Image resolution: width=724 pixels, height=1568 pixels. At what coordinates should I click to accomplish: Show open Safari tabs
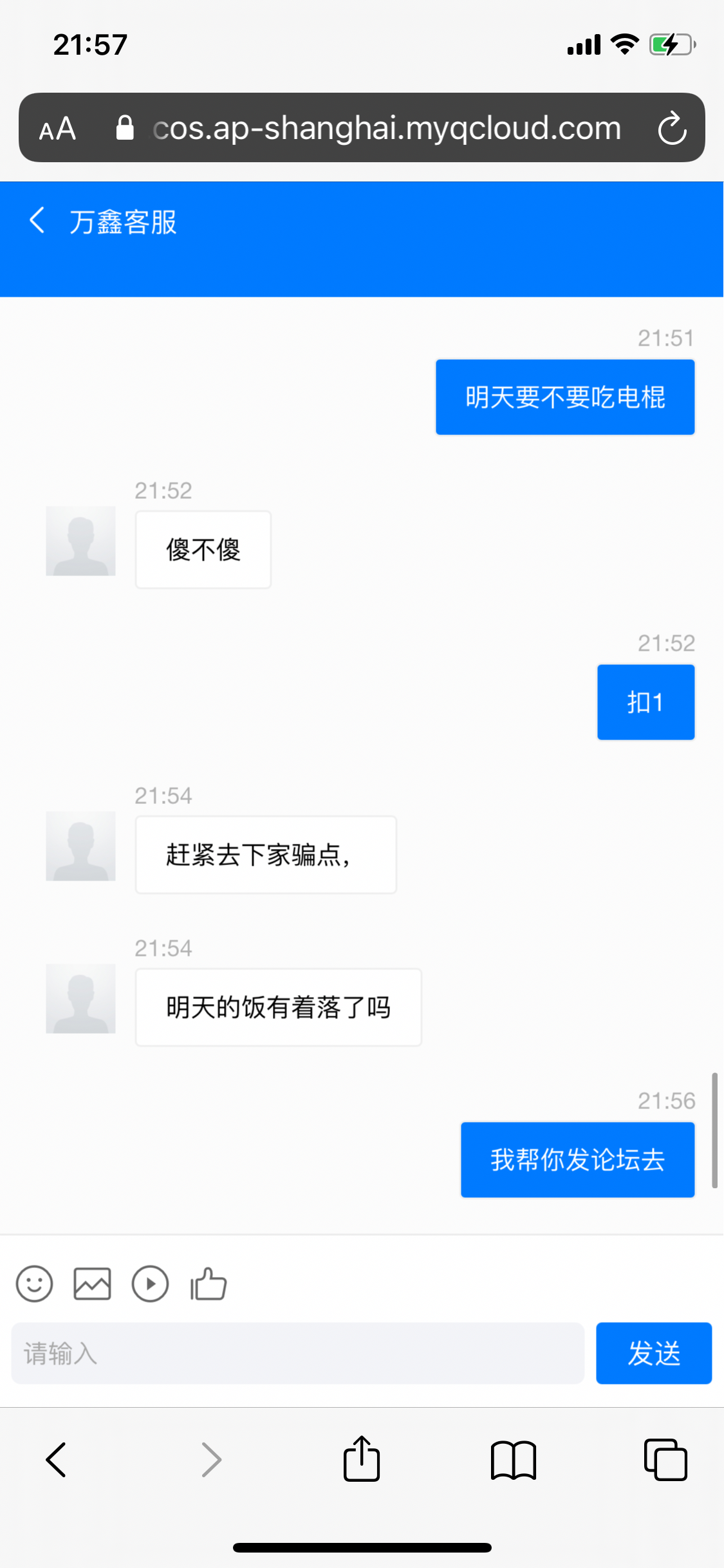point(665,1459)
